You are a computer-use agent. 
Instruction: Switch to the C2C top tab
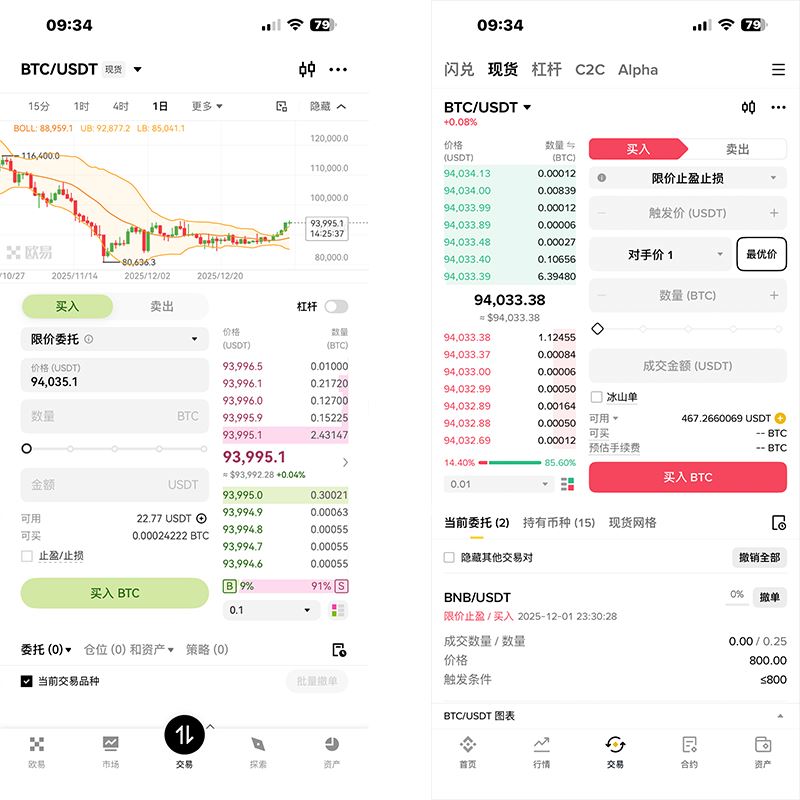click(x=590, y=70)
